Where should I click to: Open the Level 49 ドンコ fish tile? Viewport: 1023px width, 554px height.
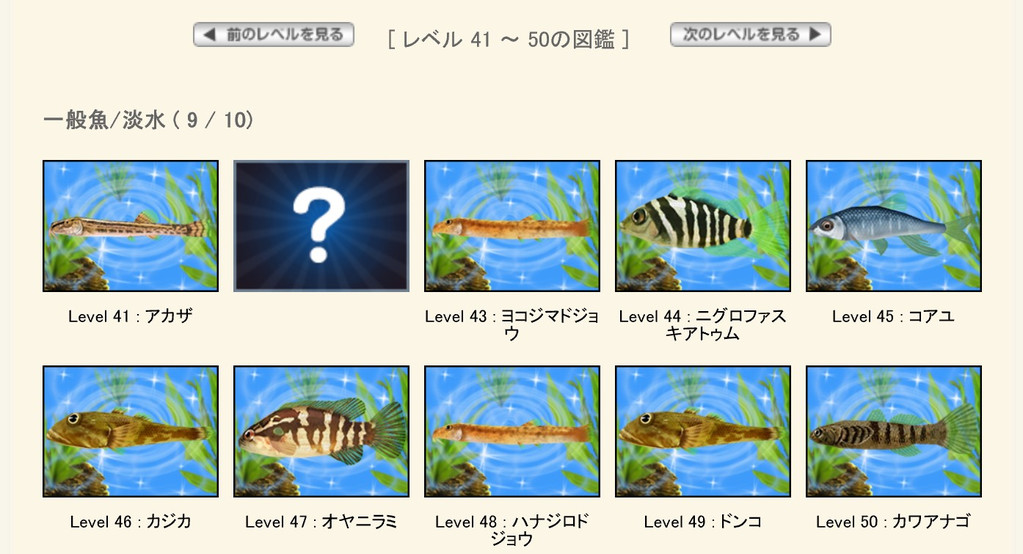pyautogui.click(x=702, y=431)
